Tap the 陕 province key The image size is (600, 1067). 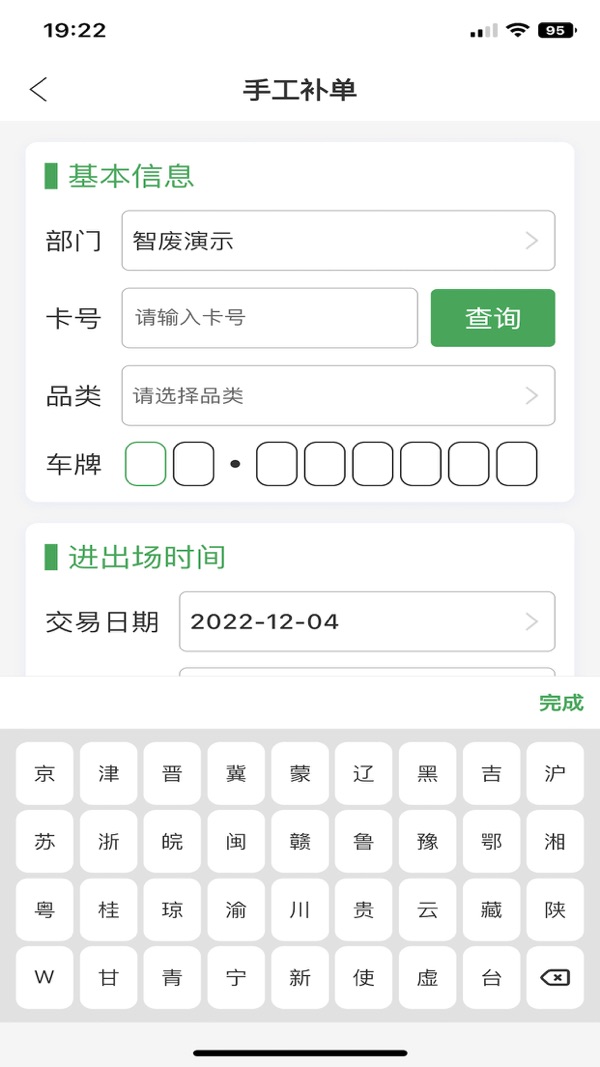(555, 910)
